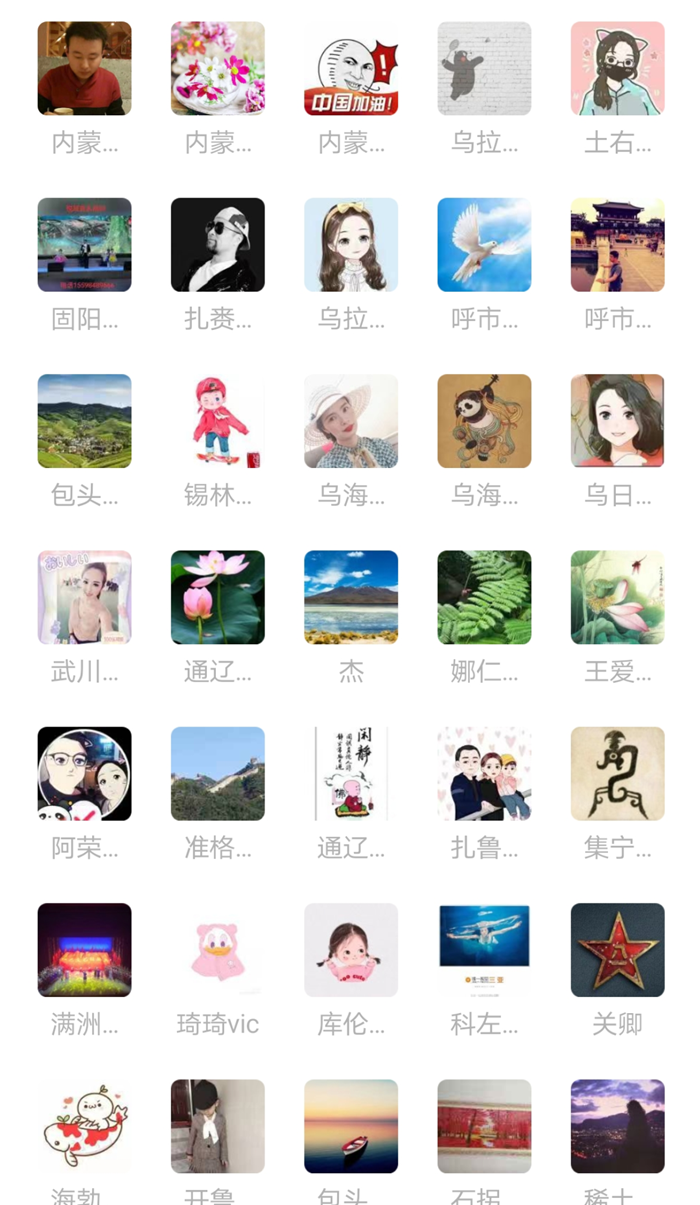Open member 杰 with mountain lake avatar
Image resolution: width=700 pixels, height=1205 pixels.
tap(351, 597)
